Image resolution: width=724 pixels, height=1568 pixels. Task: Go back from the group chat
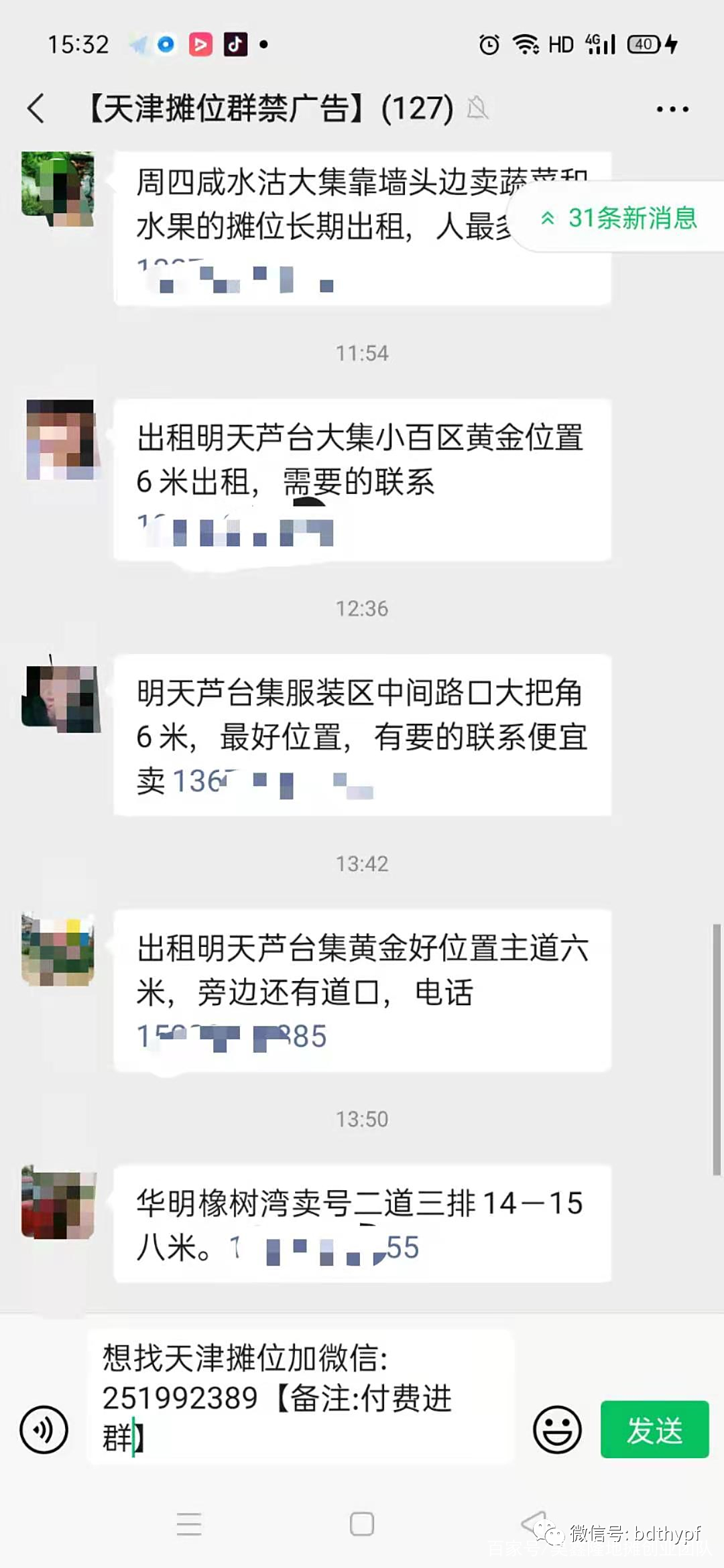[x=36, y=109]
